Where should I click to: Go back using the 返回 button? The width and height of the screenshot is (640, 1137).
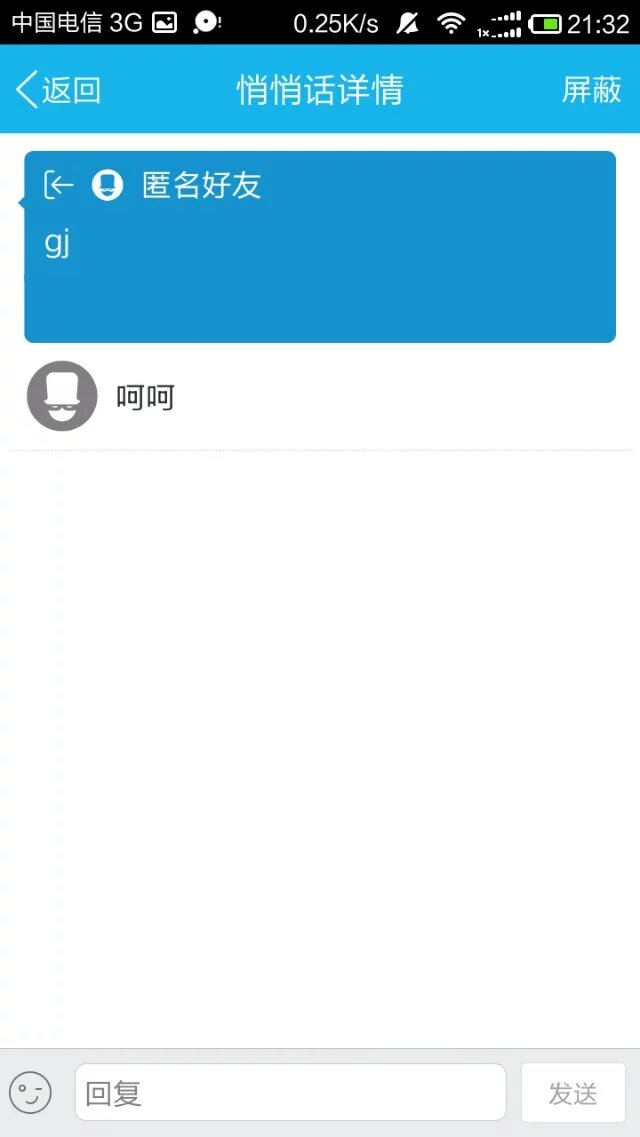pyautogui.click(x=59, y=90)
